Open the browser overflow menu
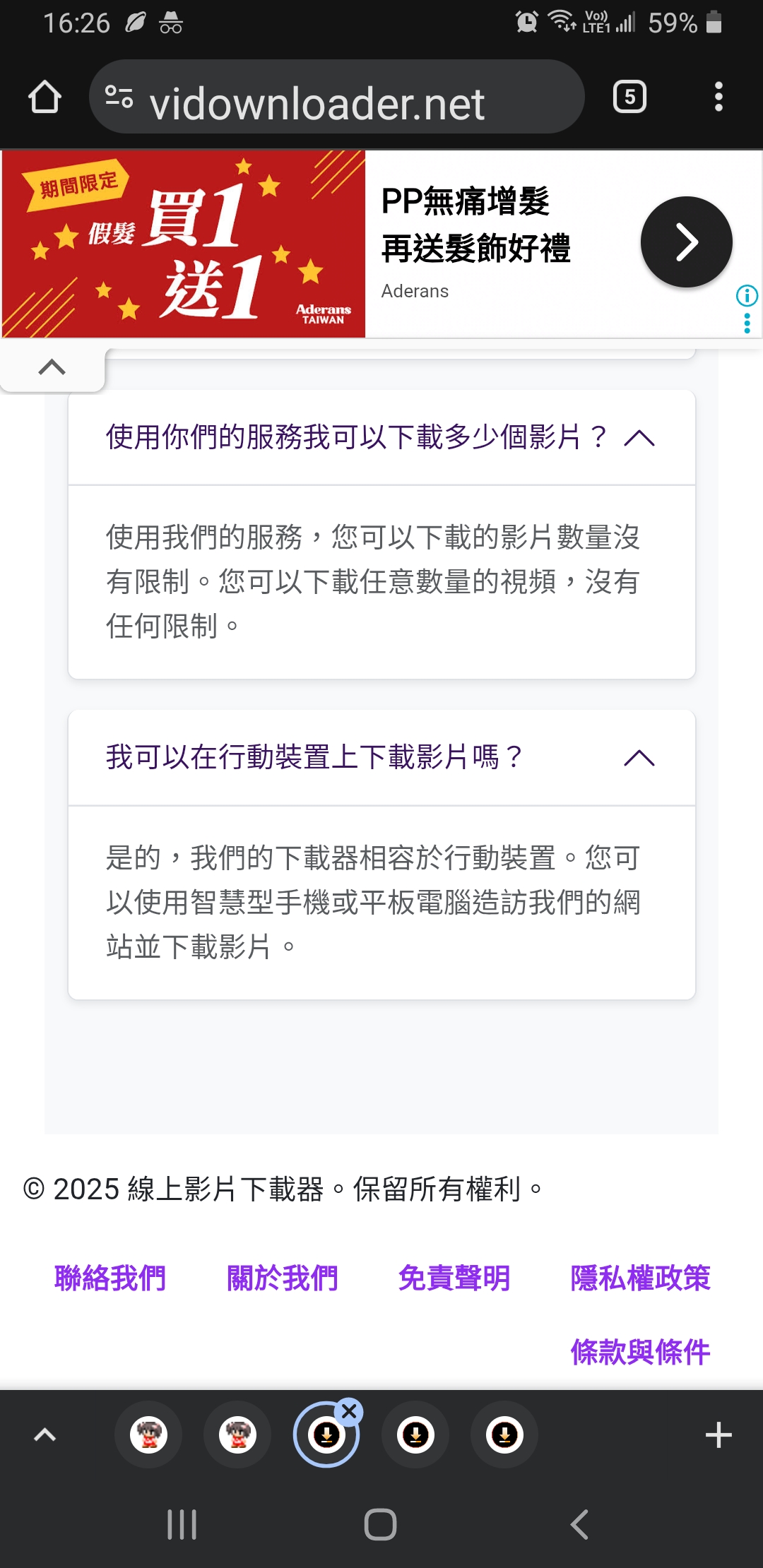The image size is (763, 1568). (718, 97)
